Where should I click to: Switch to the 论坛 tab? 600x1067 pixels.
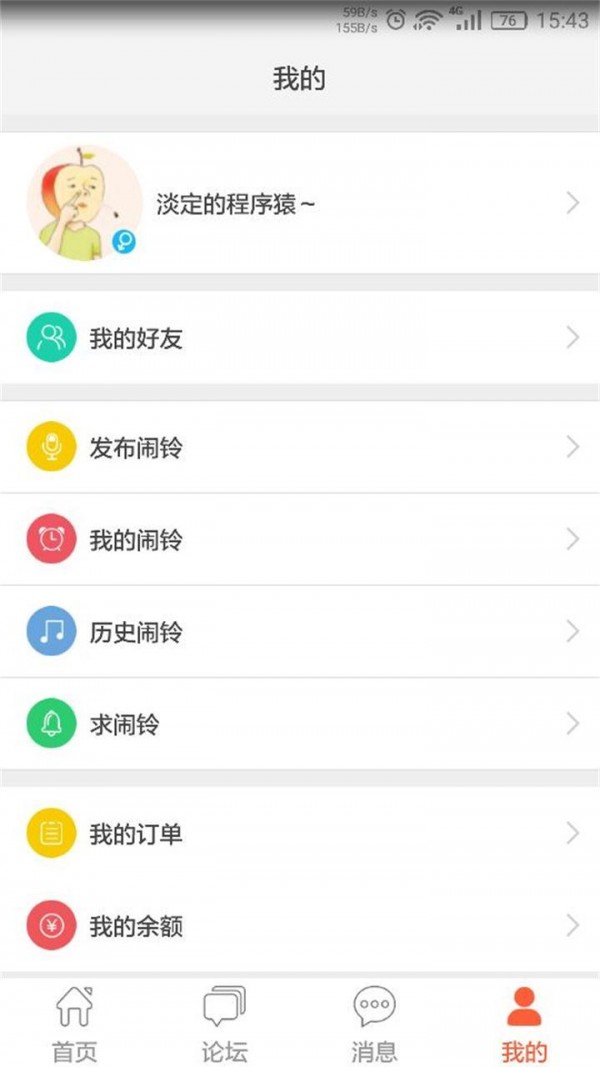[x=224, y=1023]
